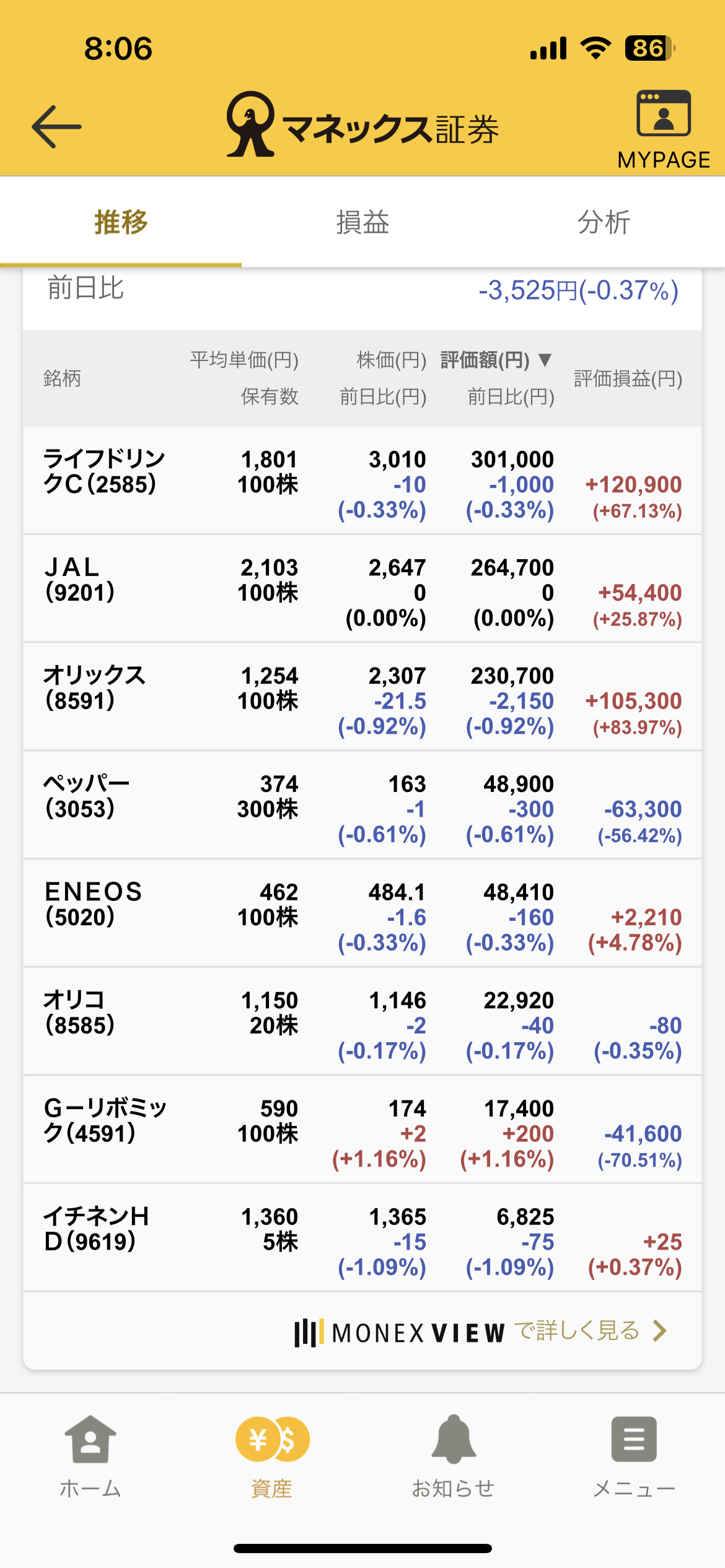725x1568 pixels.
Task: Select the 推移 tab
Action: point(121,222)
